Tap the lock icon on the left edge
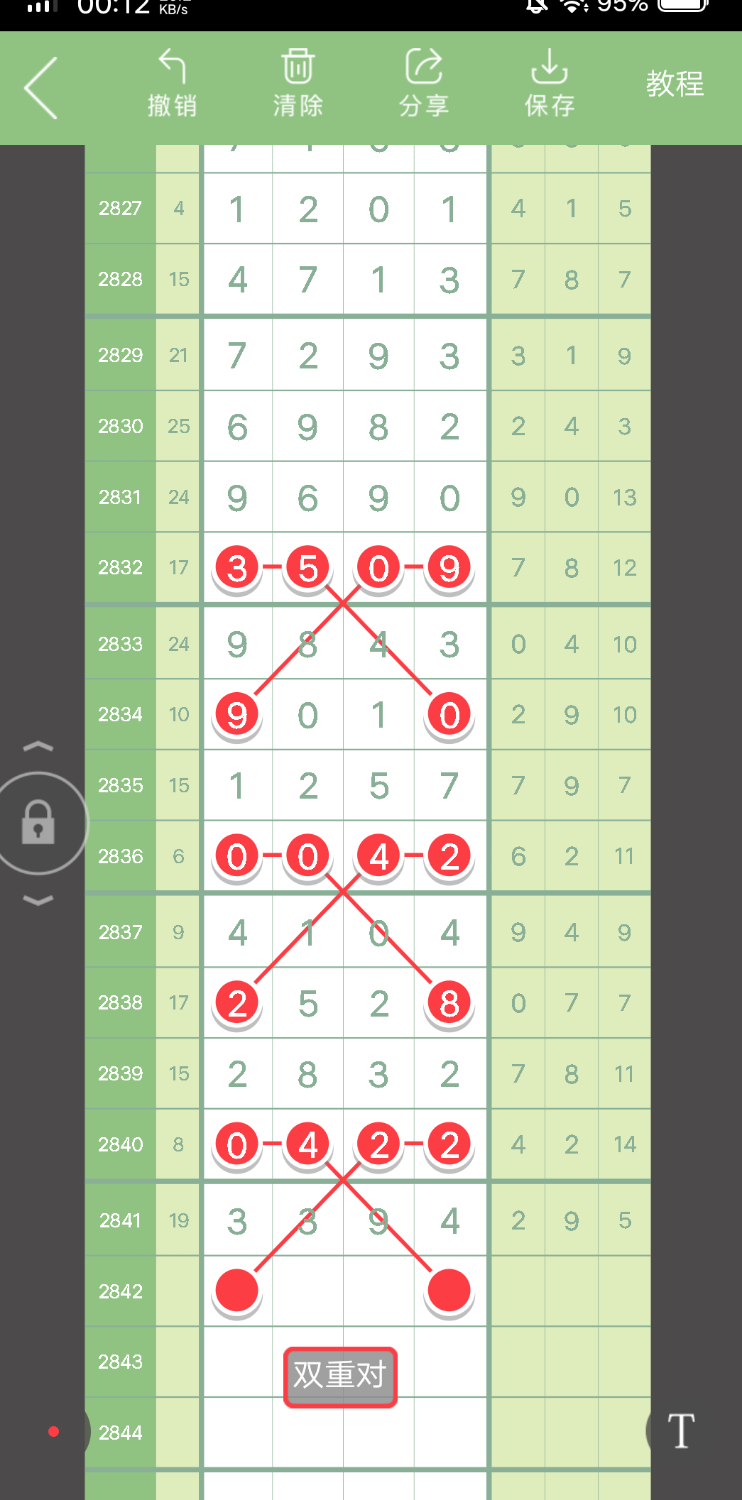This screenshot has width=742, height=1500. [x=40, y=824]
